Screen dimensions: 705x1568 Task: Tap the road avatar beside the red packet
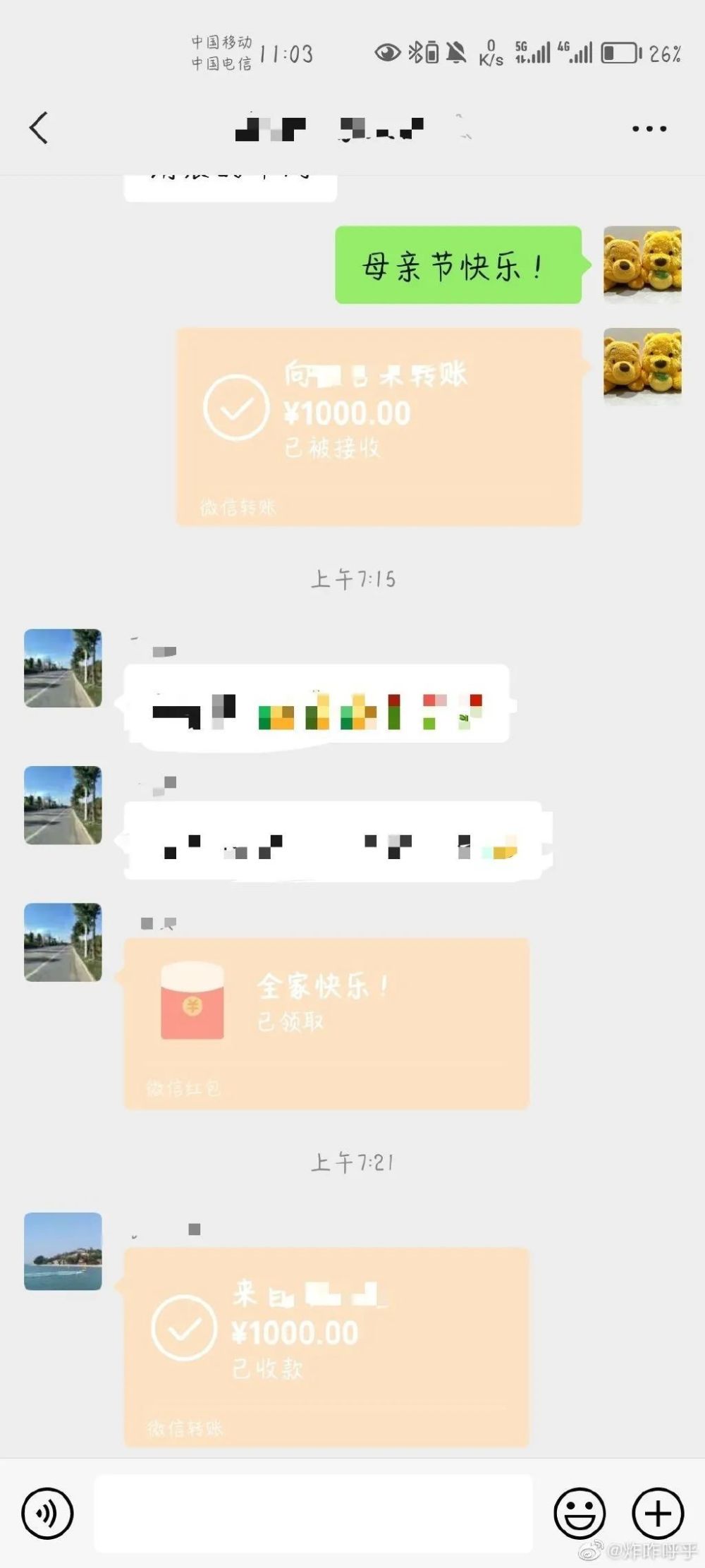[63, 942]
